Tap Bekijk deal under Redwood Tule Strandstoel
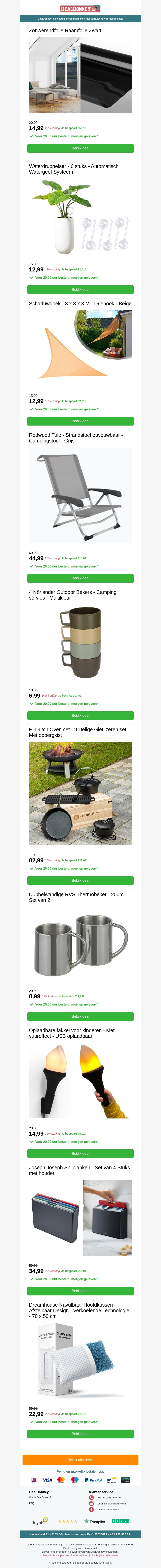The width and height of the screenshot is (161, 1568). 80,578
